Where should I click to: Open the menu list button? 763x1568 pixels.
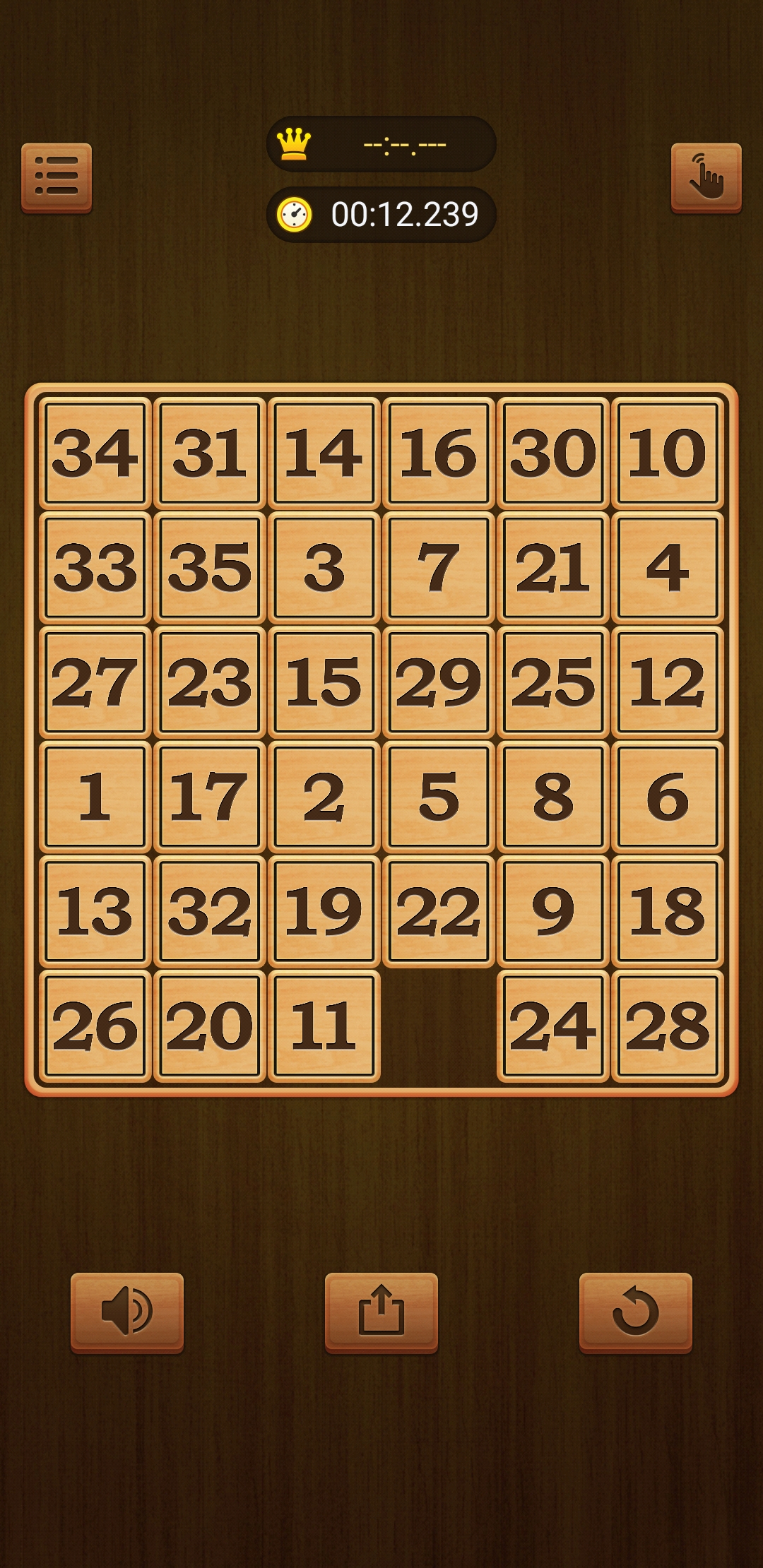[57, 177]
